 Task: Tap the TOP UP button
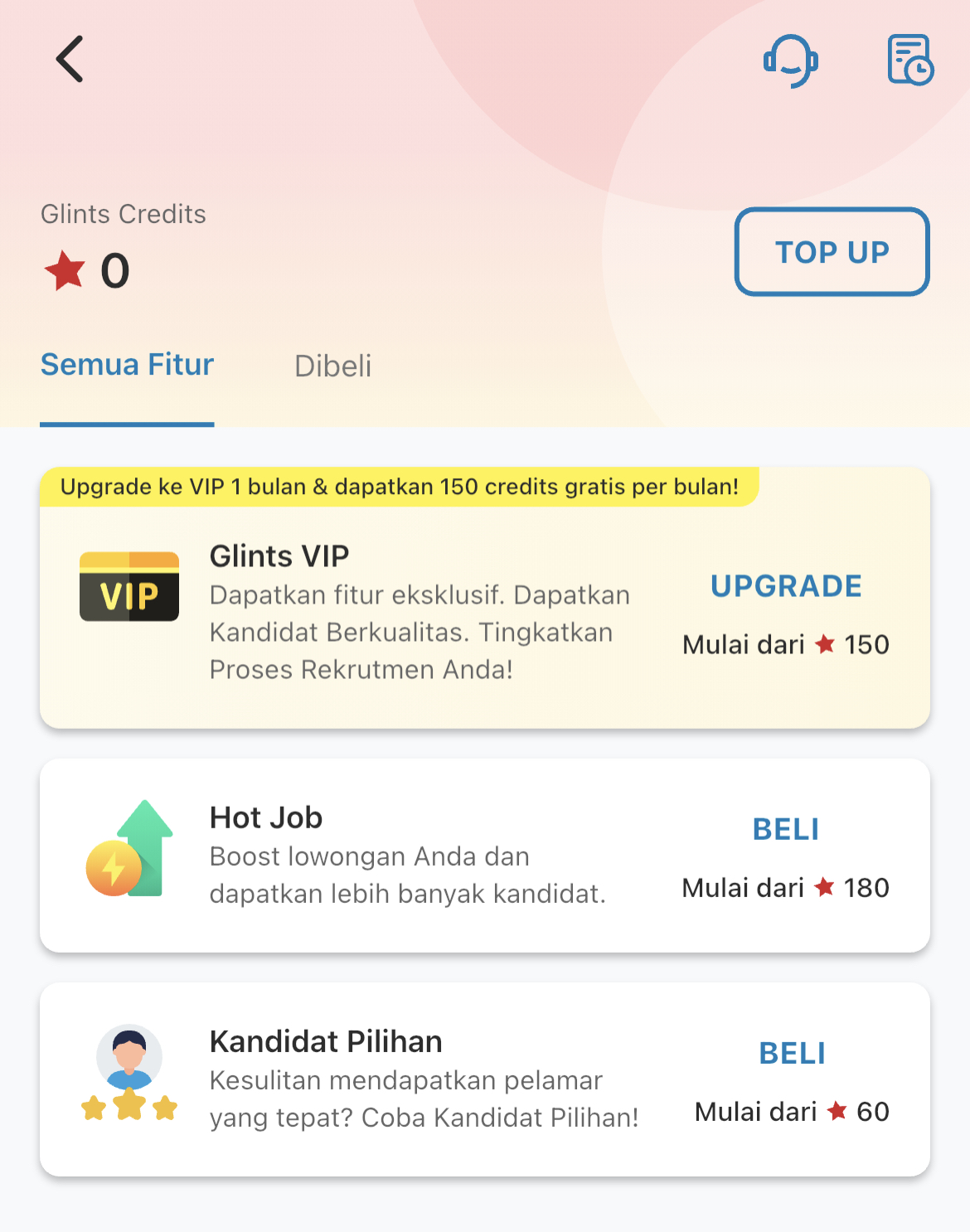[x=832, y=253]
